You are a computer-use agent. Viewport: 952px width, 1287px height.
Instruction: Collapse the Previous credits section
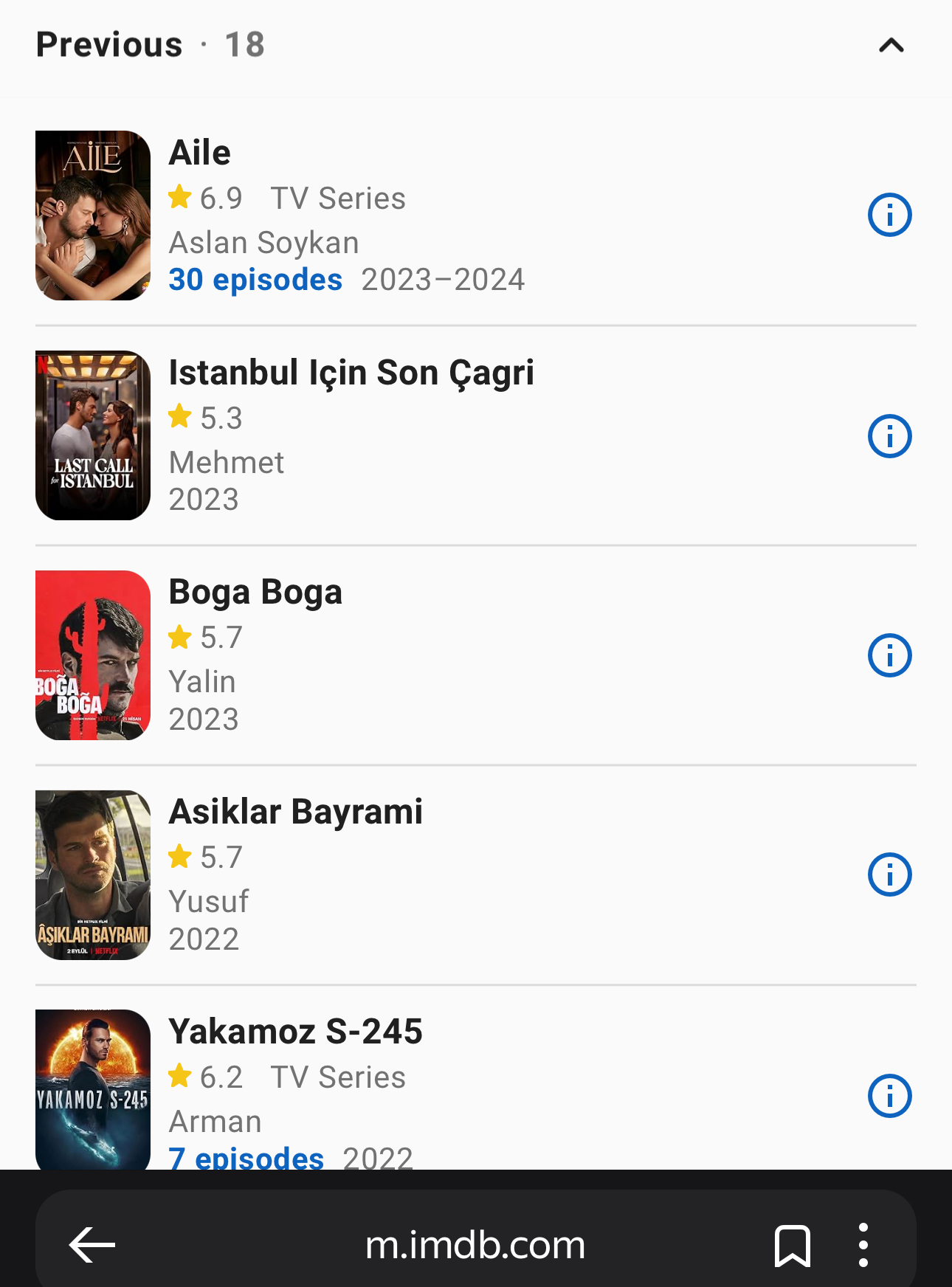(891, 46)
